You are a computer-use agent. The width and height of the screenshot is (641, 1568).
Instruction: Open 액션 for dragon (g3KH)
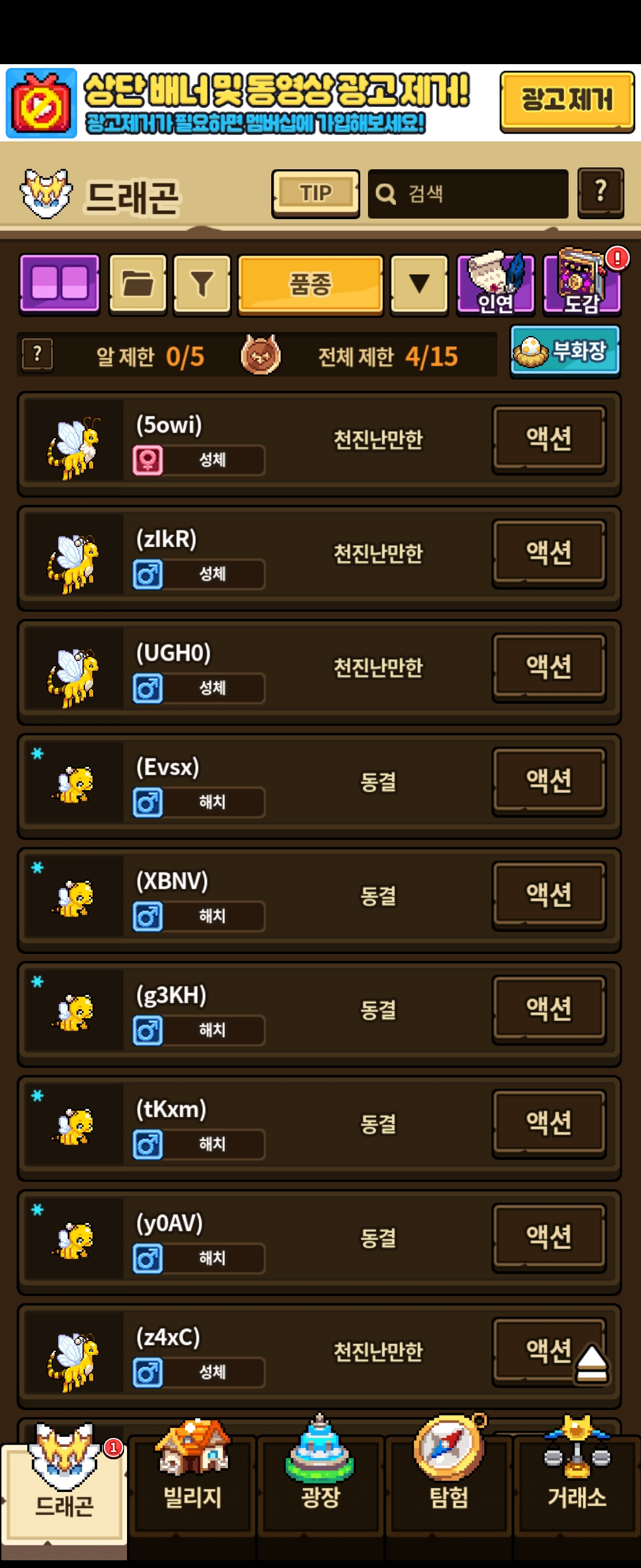[x=548, y=1009]
